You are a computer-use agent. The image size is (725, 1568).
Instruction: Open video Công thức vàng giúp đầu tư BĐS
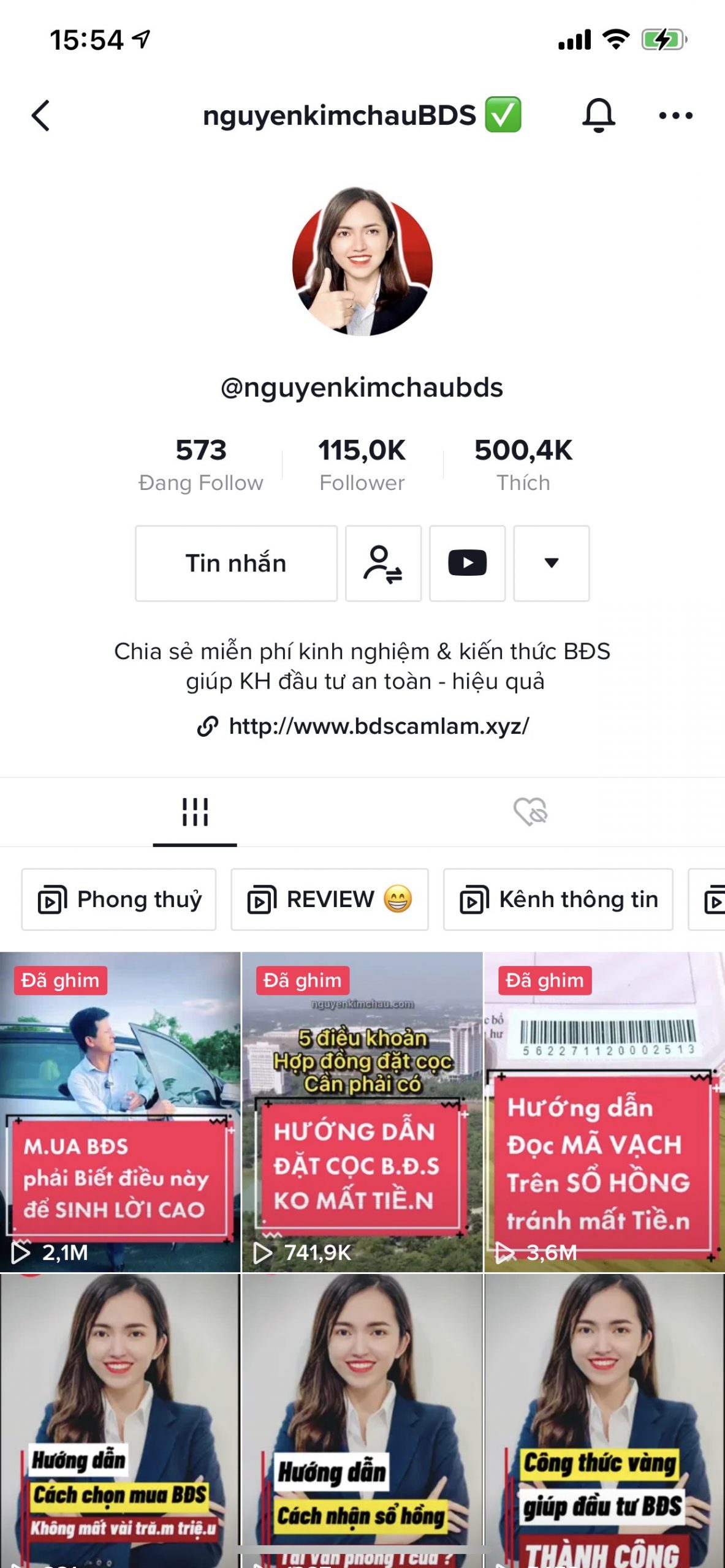[604, 1420]
